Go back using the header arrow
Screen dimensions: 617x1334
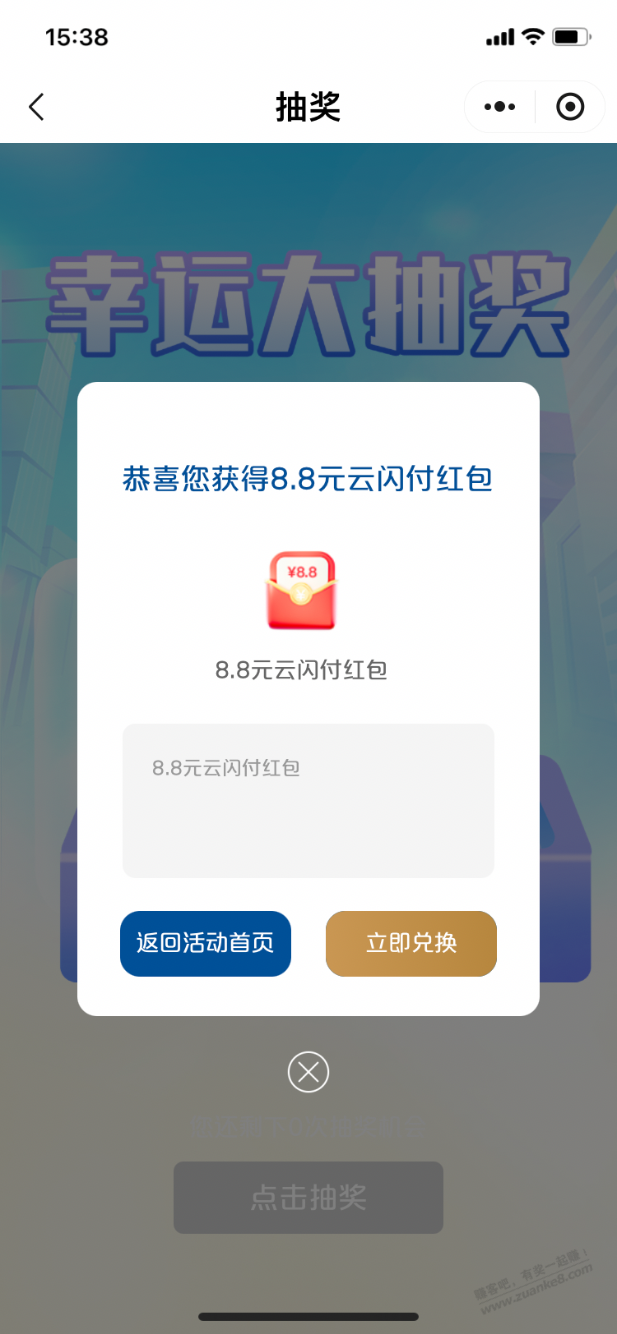tap(37, 107)
